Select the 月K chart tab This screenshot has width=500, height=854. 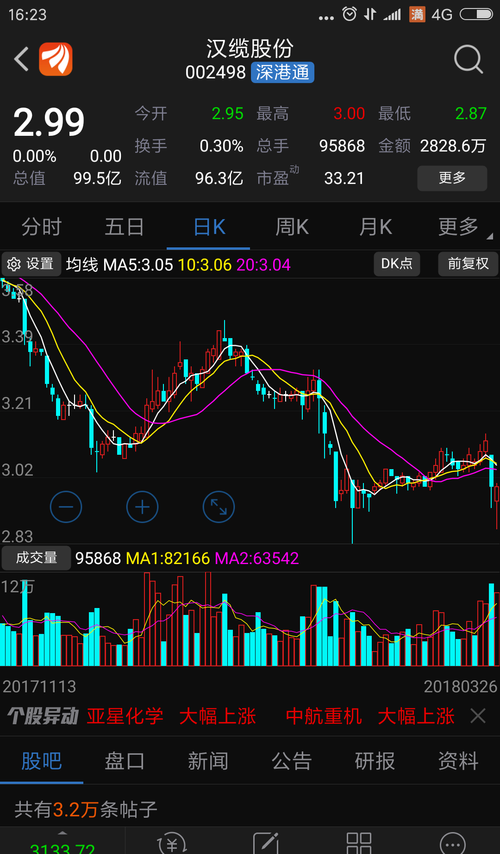(375, 227)
